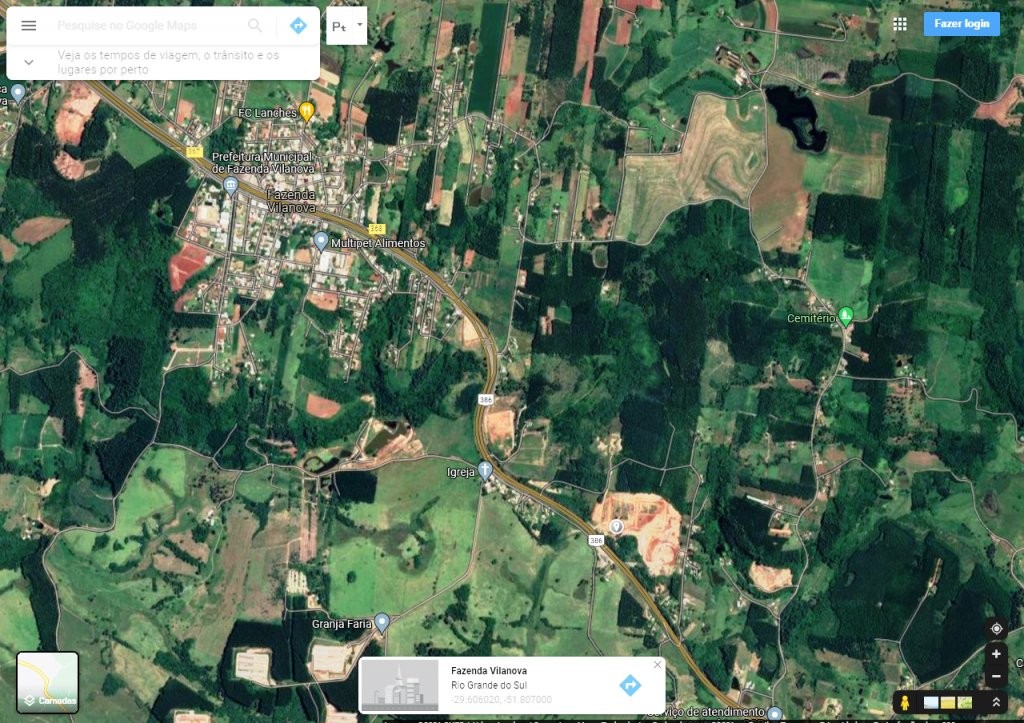
Task: Close the Fazenda Vilanova info card
Action: click(657, 664)
